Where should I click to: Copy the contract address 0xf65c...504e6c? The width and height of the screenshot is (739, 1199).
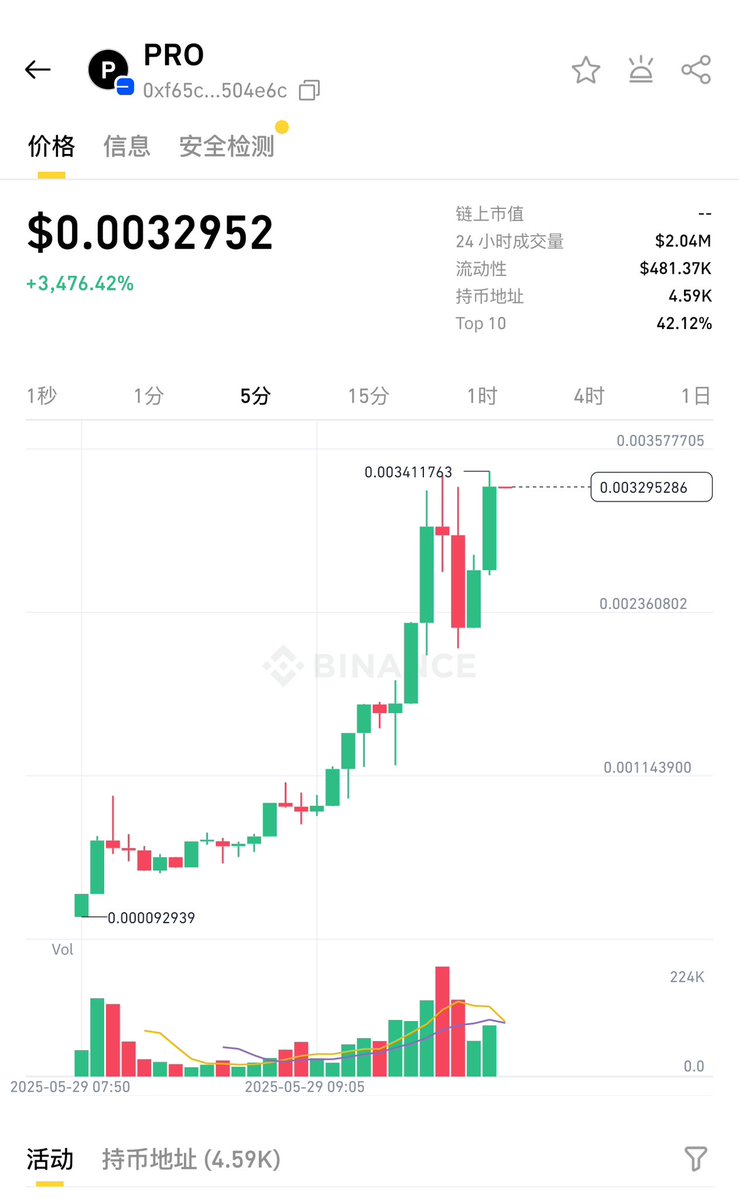[309, 90]
